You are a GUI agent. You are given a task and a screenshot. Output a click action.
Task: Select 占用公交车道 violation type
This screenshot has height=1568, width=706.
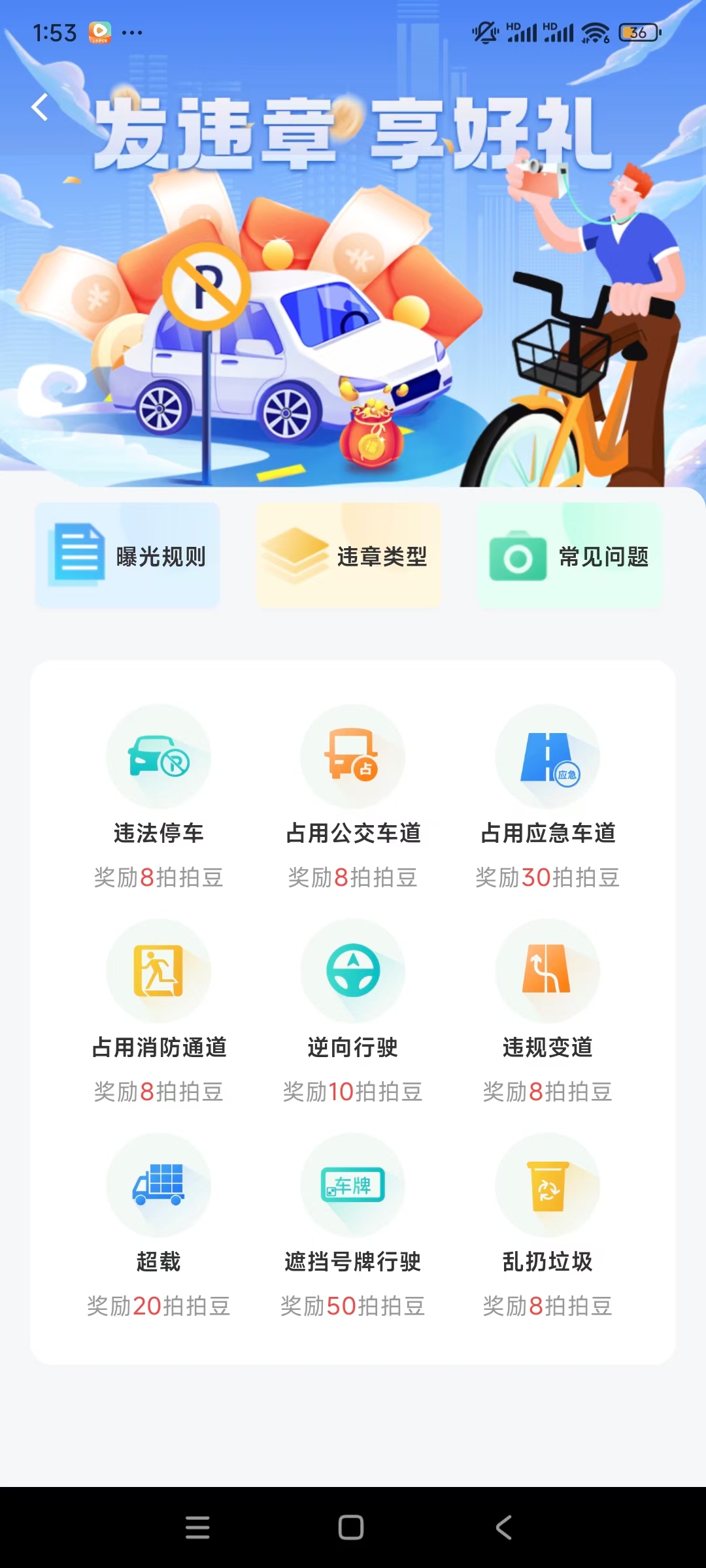pos(353,797)
